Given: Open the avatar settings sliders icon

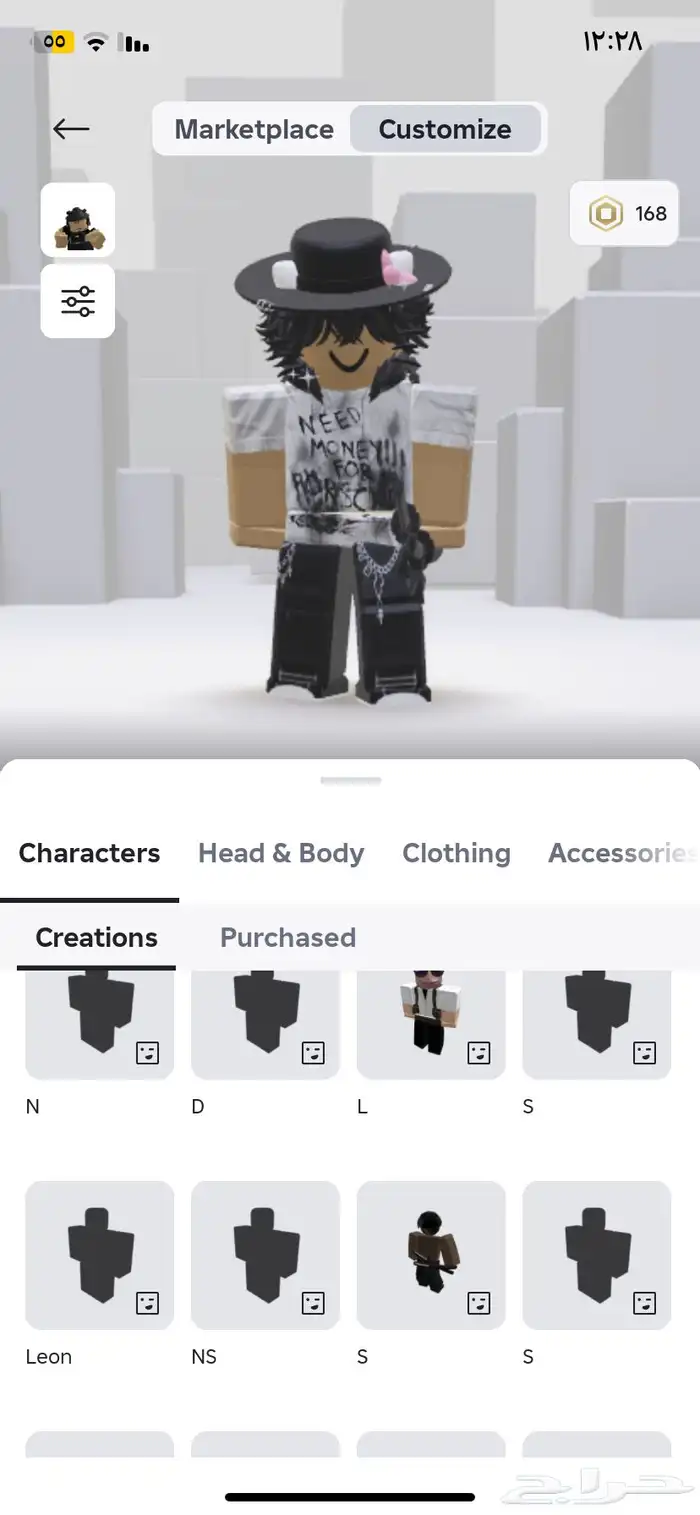Looking at the screenshot, I should [x=78, y=301].
